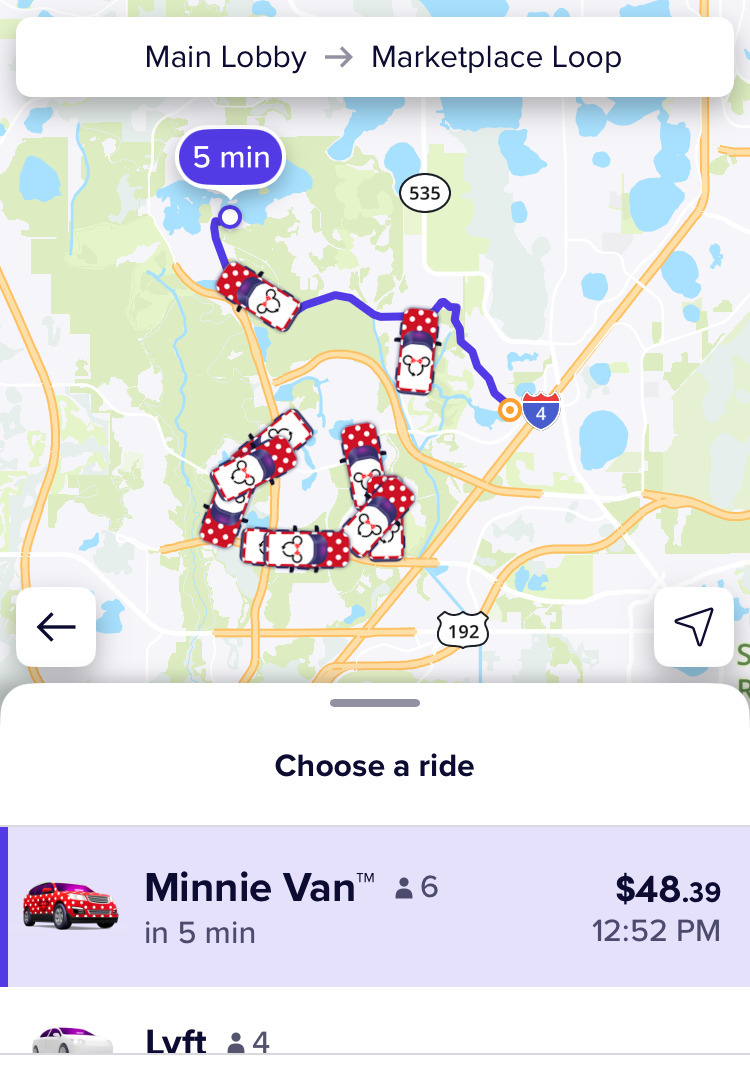Select the Minnie Van ride option
This screenshot has height=1080, width=750.
tap(375, 907)
